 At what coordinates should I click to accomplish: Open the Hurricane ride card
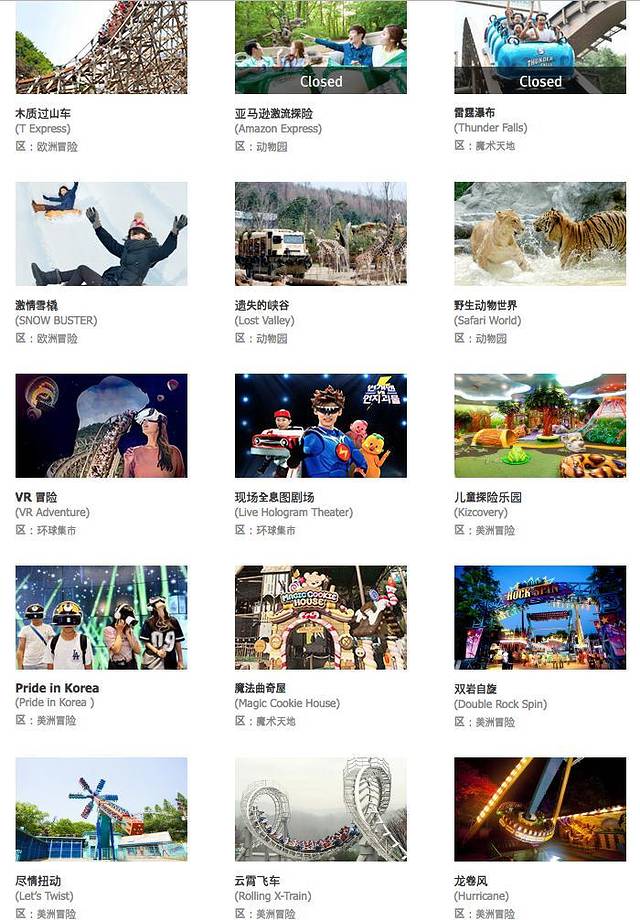click(540, 809)
